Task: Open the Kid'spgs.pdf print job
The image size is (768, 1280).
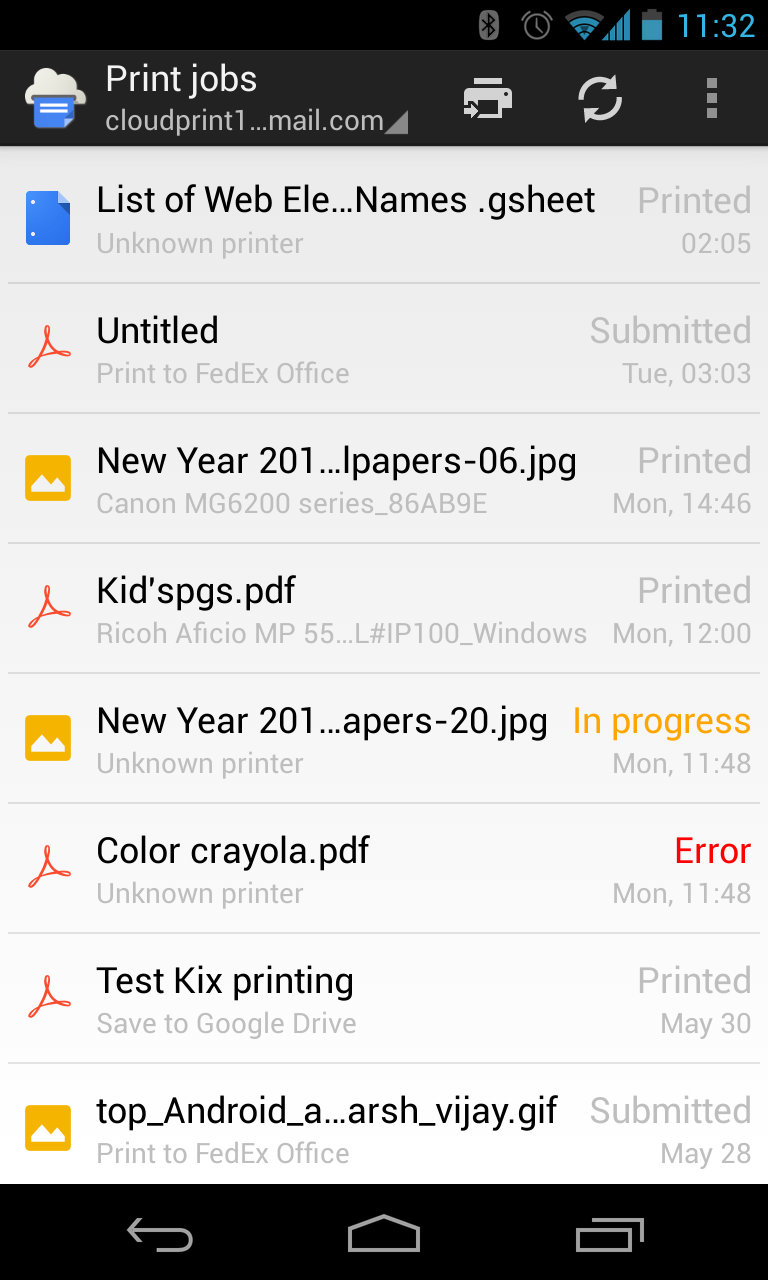Action: (384, 609)
